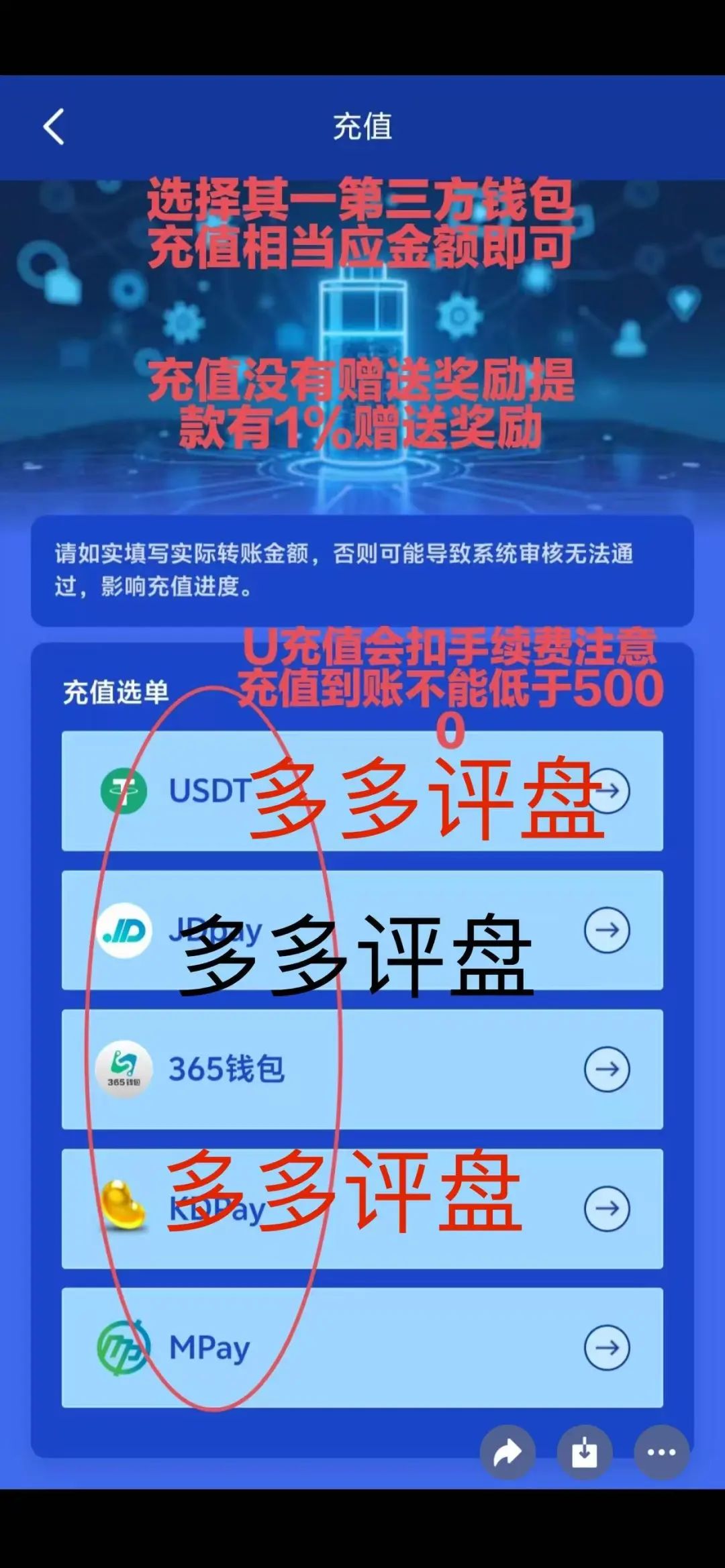The width and height of the screenshot is (725, 1568).
Task: Open 365钱包 recharge via its right arrow
Action: [610, 1067]
